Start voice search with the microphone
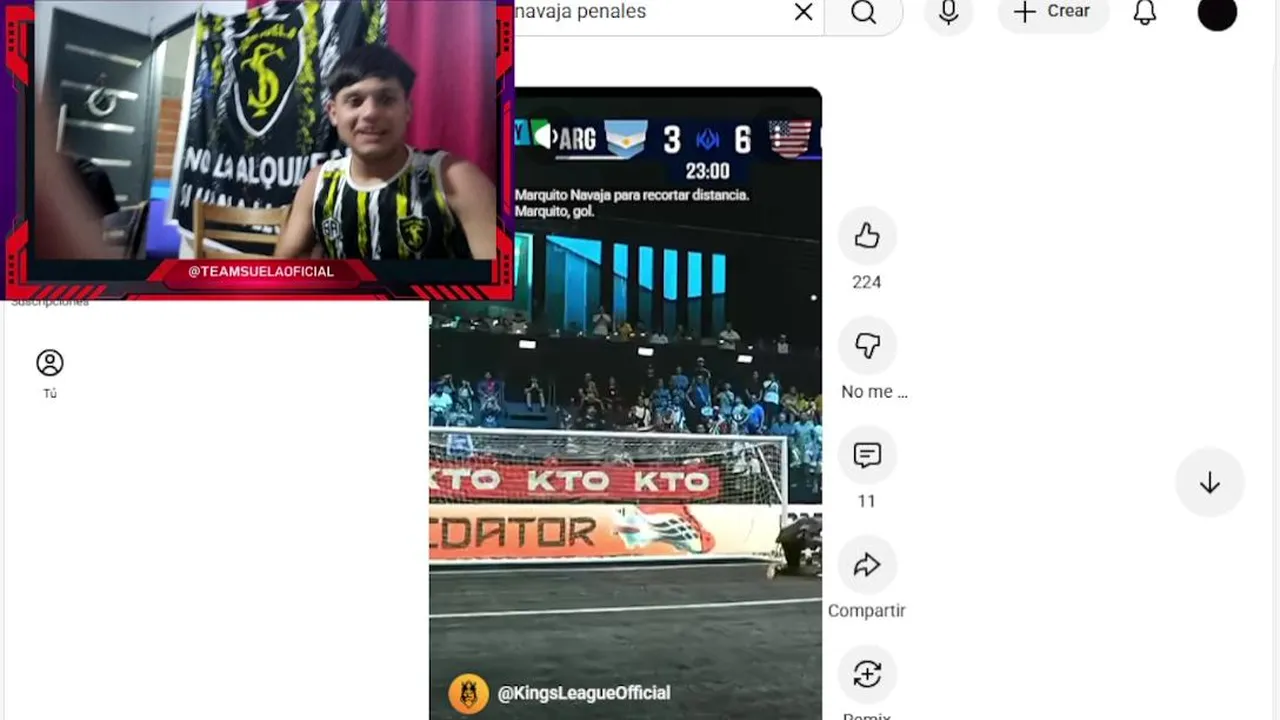Viewport: 1280px width, 720px height. point(948,12)
